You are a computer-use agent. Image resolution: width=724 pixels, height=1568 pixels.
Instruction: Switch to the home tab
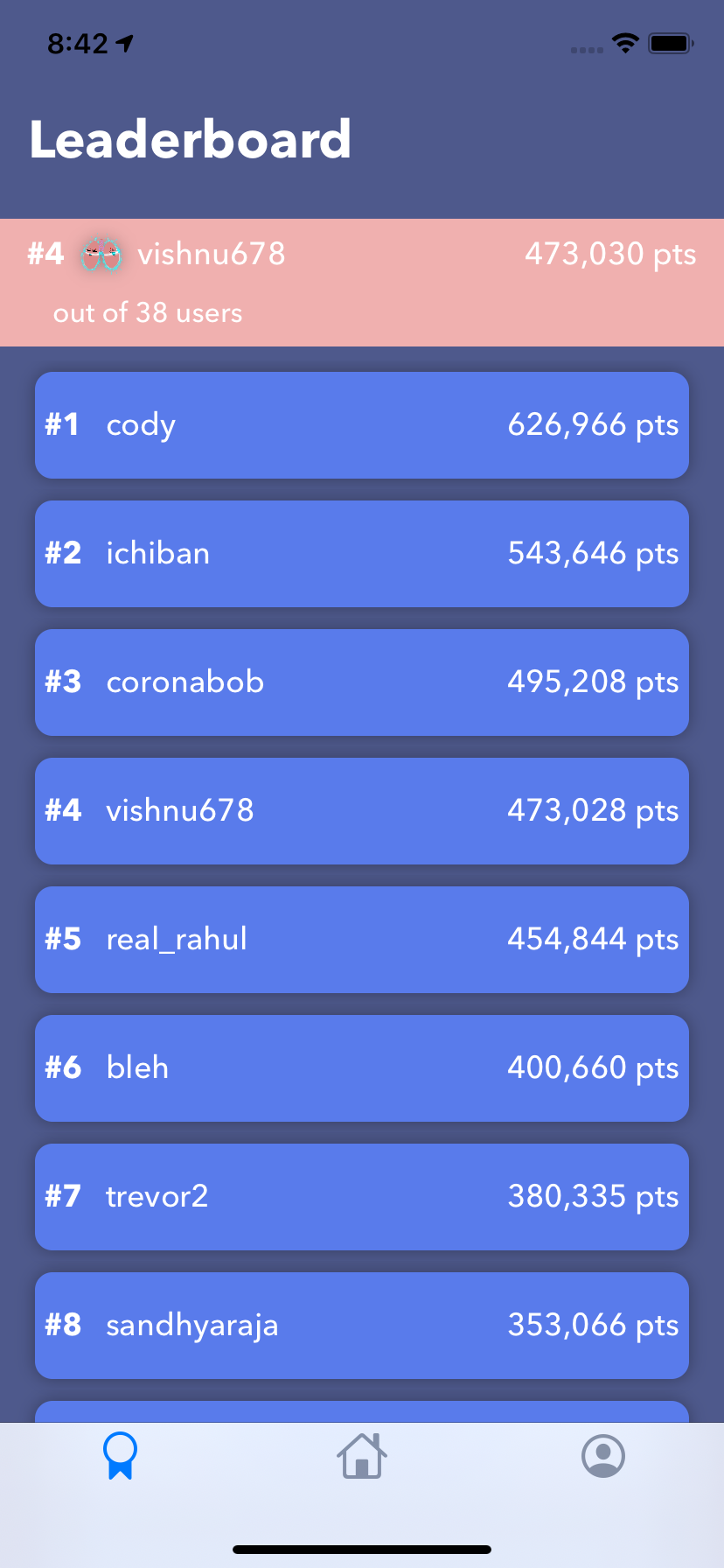tap(362, 1456)
